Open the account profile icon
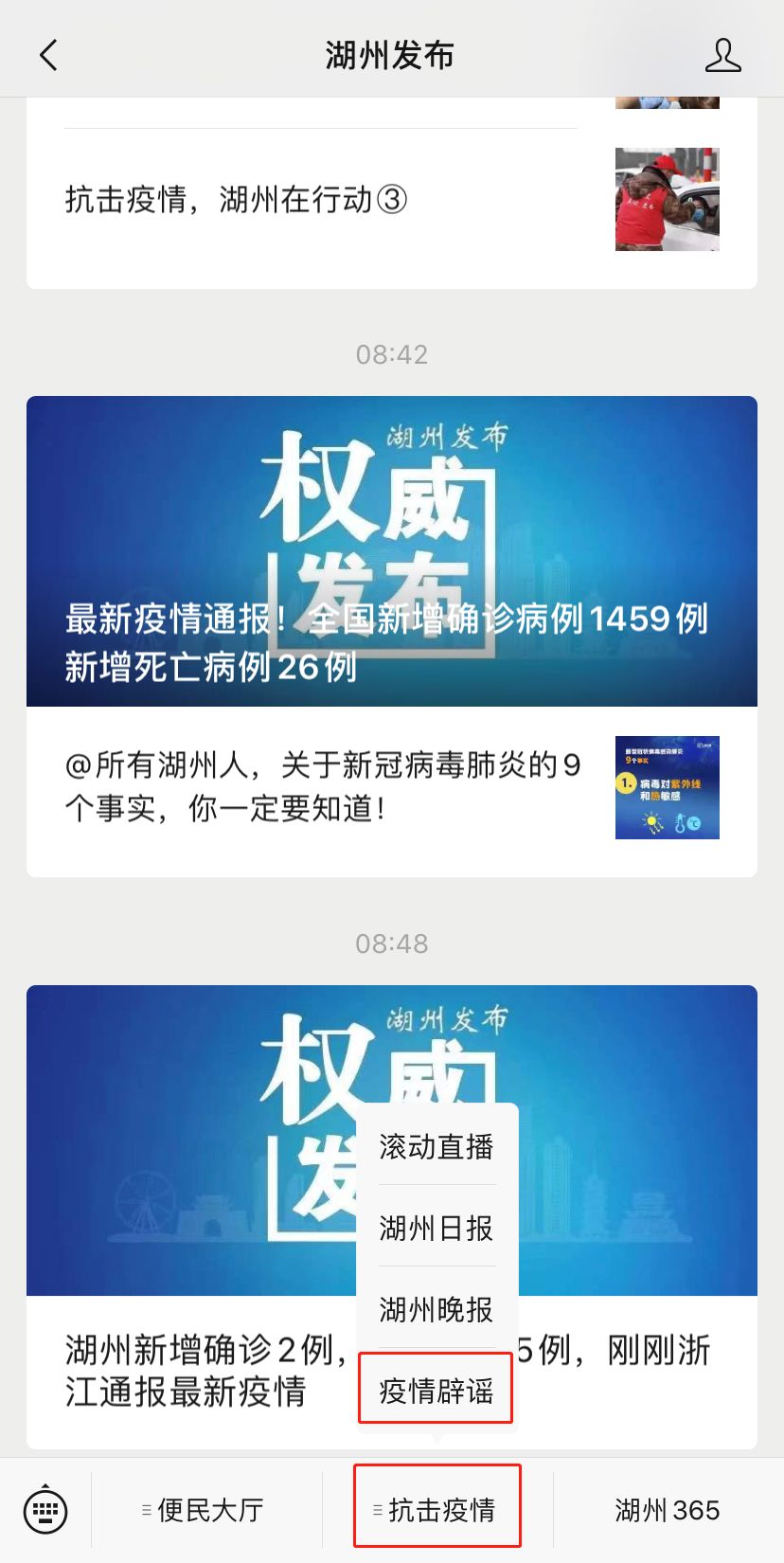The height and width of the screenshot is (1563, 784). point(722,55)
